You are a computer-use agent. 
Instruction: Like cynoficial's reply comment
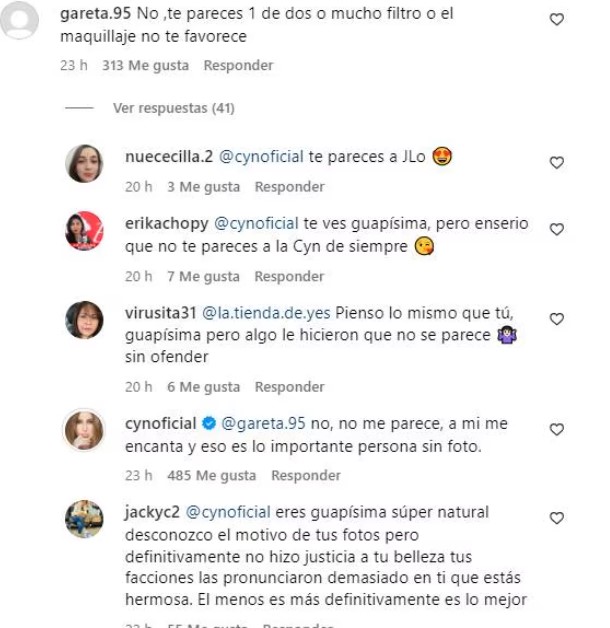[x=557, y=429]
